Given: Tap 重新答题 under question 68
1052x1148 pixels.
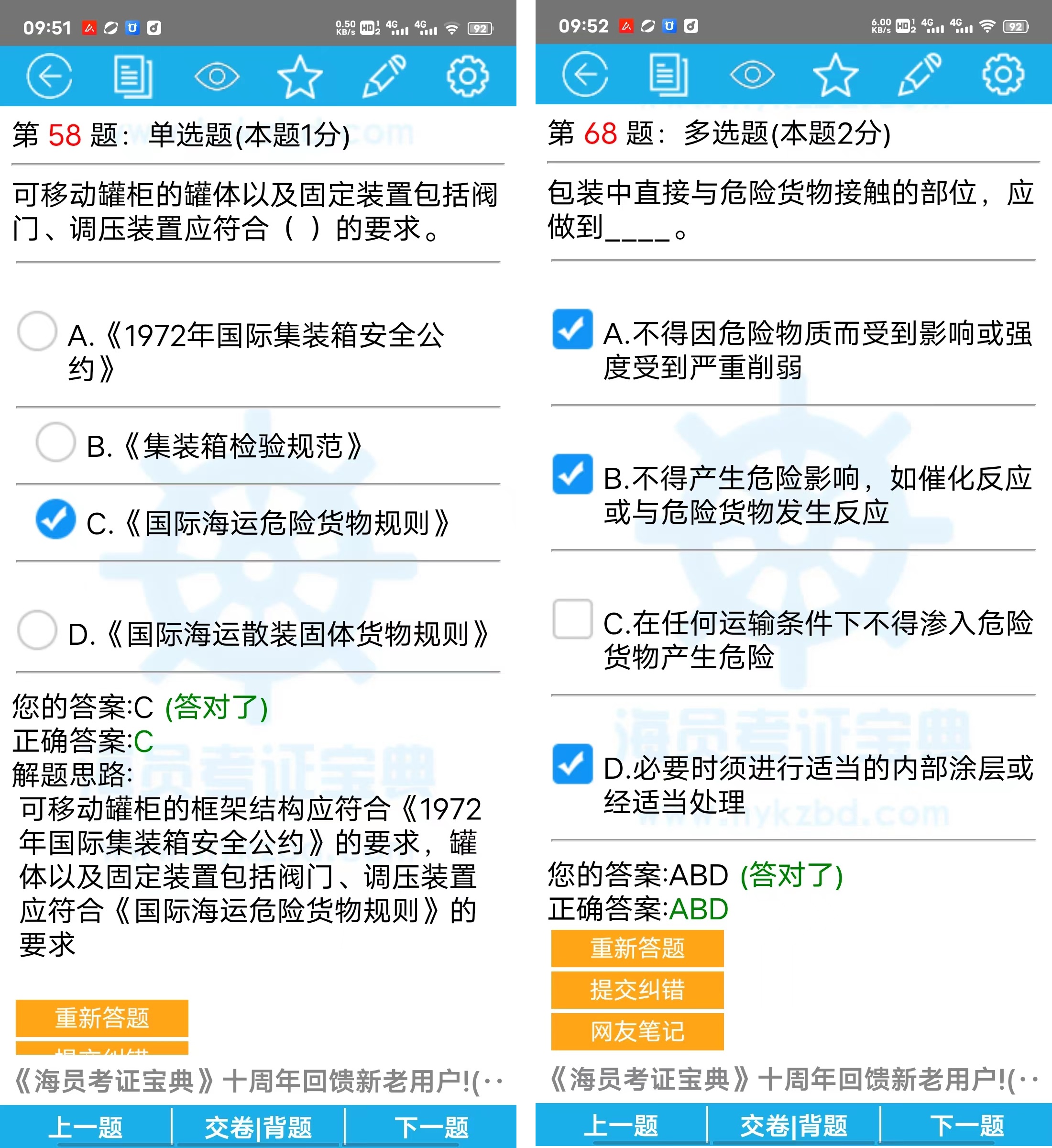Looking at the screenshot, I should (637, 948).
